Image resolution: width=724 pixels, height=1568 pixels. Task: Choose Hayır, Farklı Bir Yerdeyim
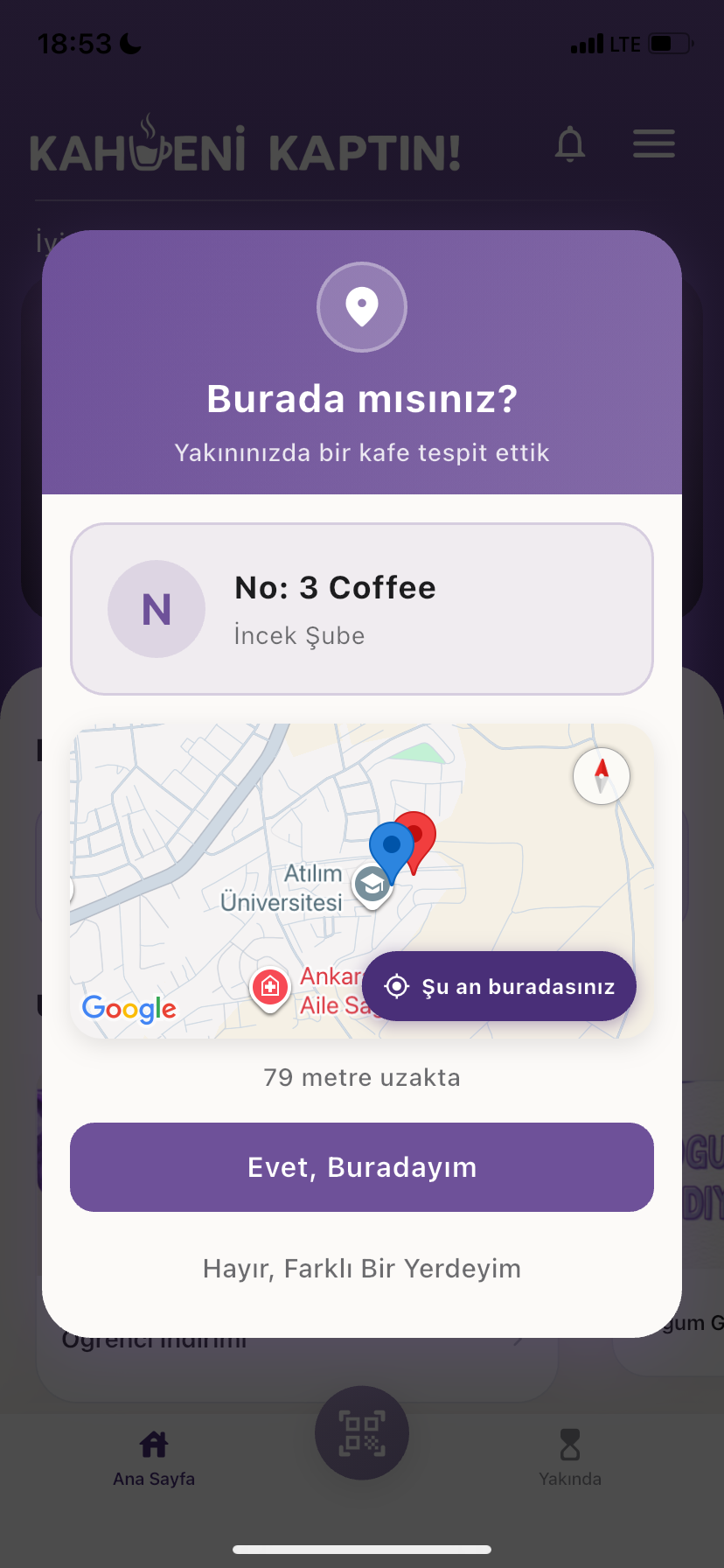tap(362, 1269)
